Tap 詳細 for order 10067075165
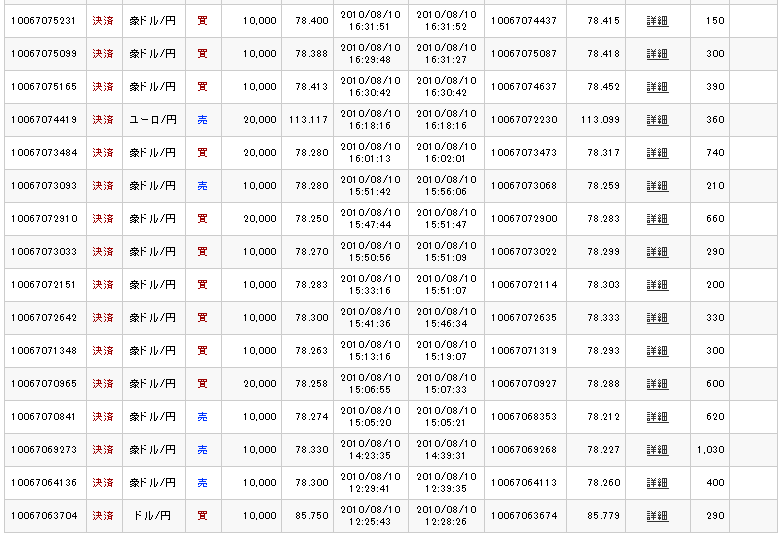 click(x=657, y=87)
